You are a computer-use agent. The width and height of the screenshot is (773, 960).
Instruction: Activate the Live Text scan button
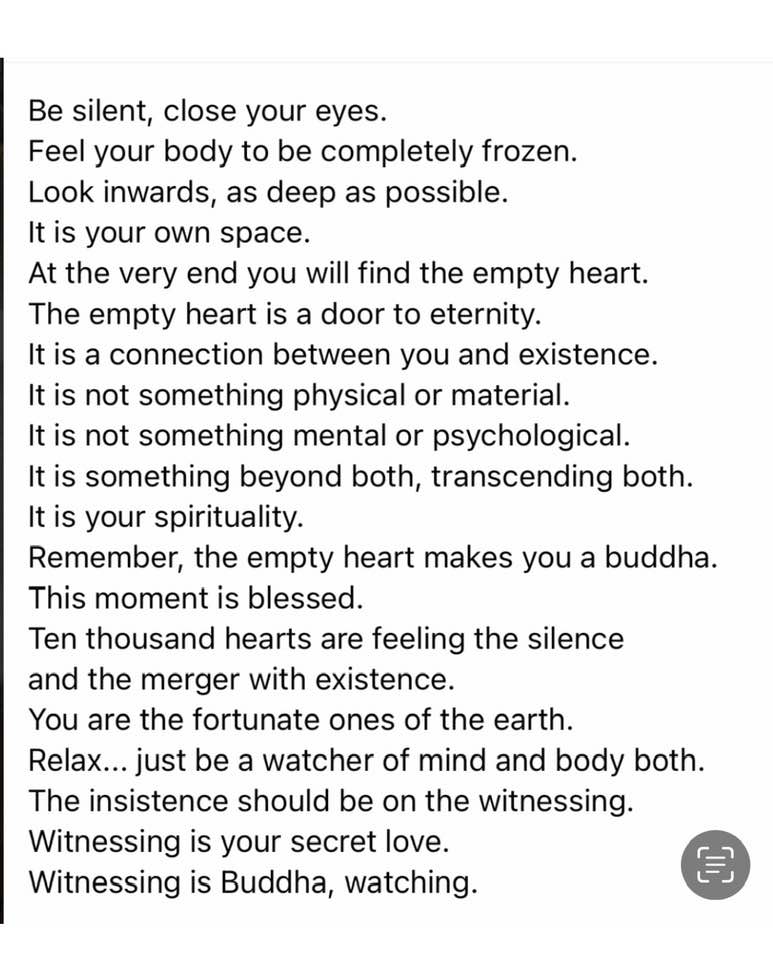click(x=715, y=864)
